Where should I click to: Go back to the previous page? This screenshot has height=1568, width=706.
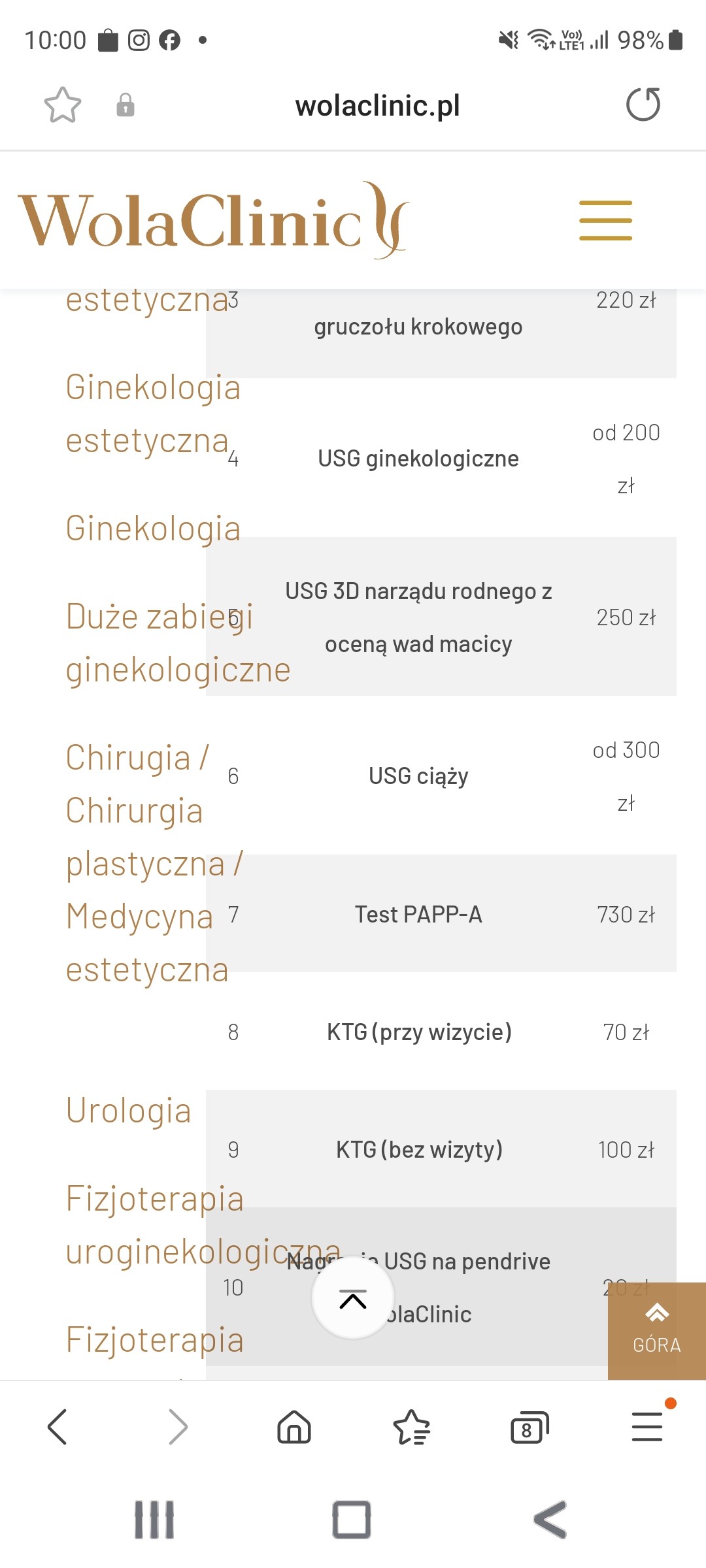58,1427
